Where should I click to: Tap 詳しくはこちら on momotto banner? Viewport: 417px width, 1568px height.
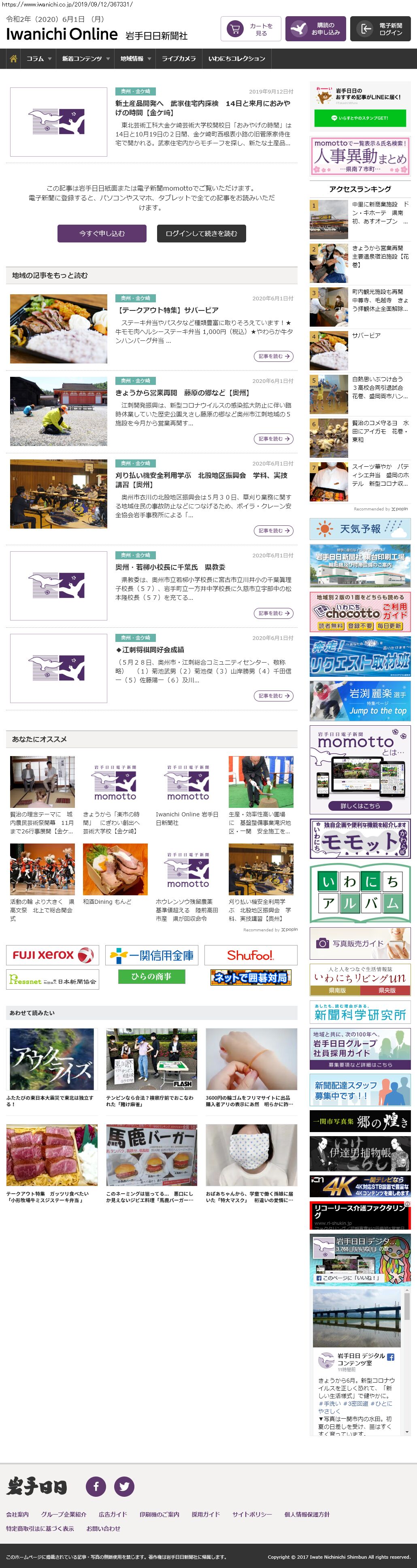click(360, 805)
